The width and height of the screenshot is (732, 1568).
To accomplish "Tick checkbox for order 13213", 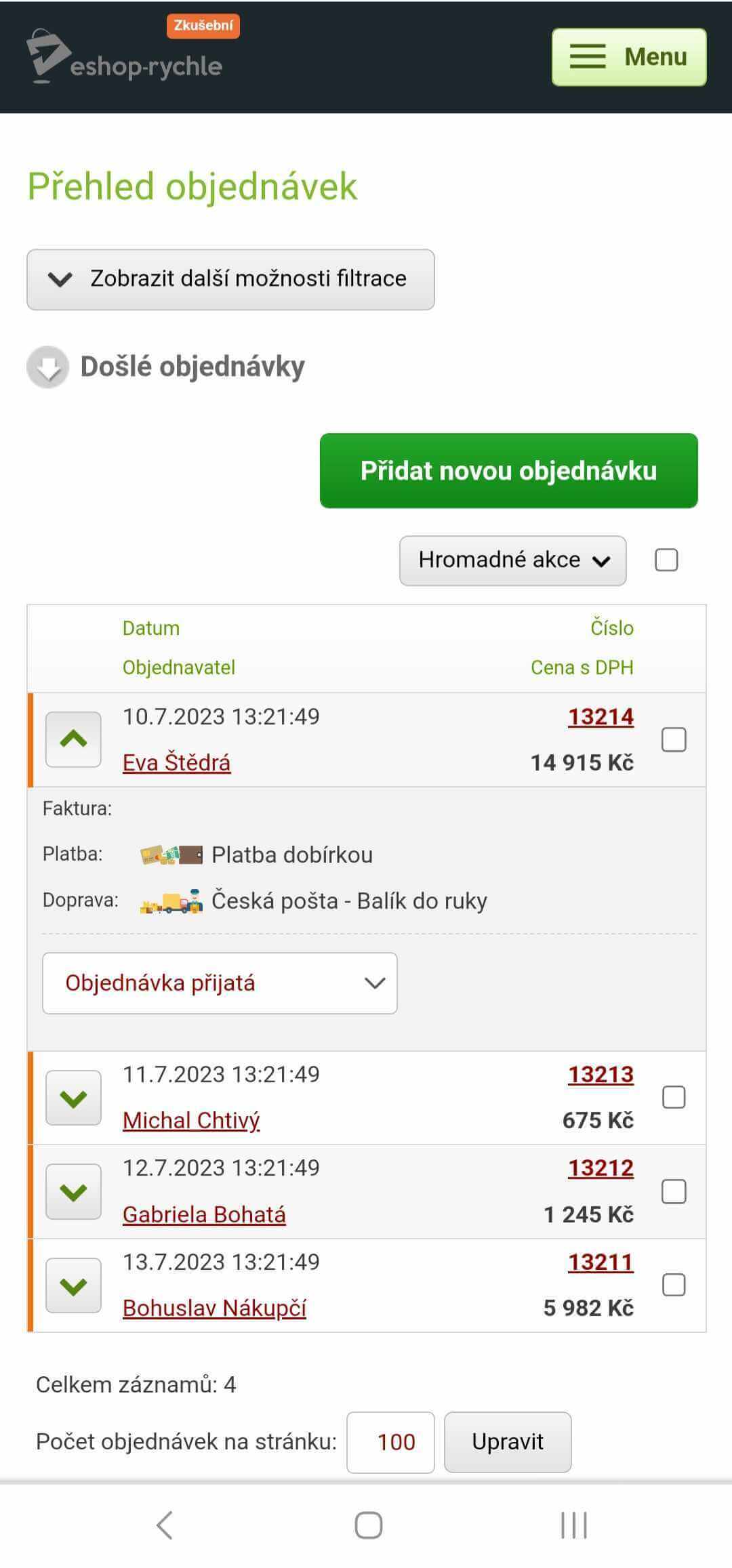I will [x=674, y=1097].
